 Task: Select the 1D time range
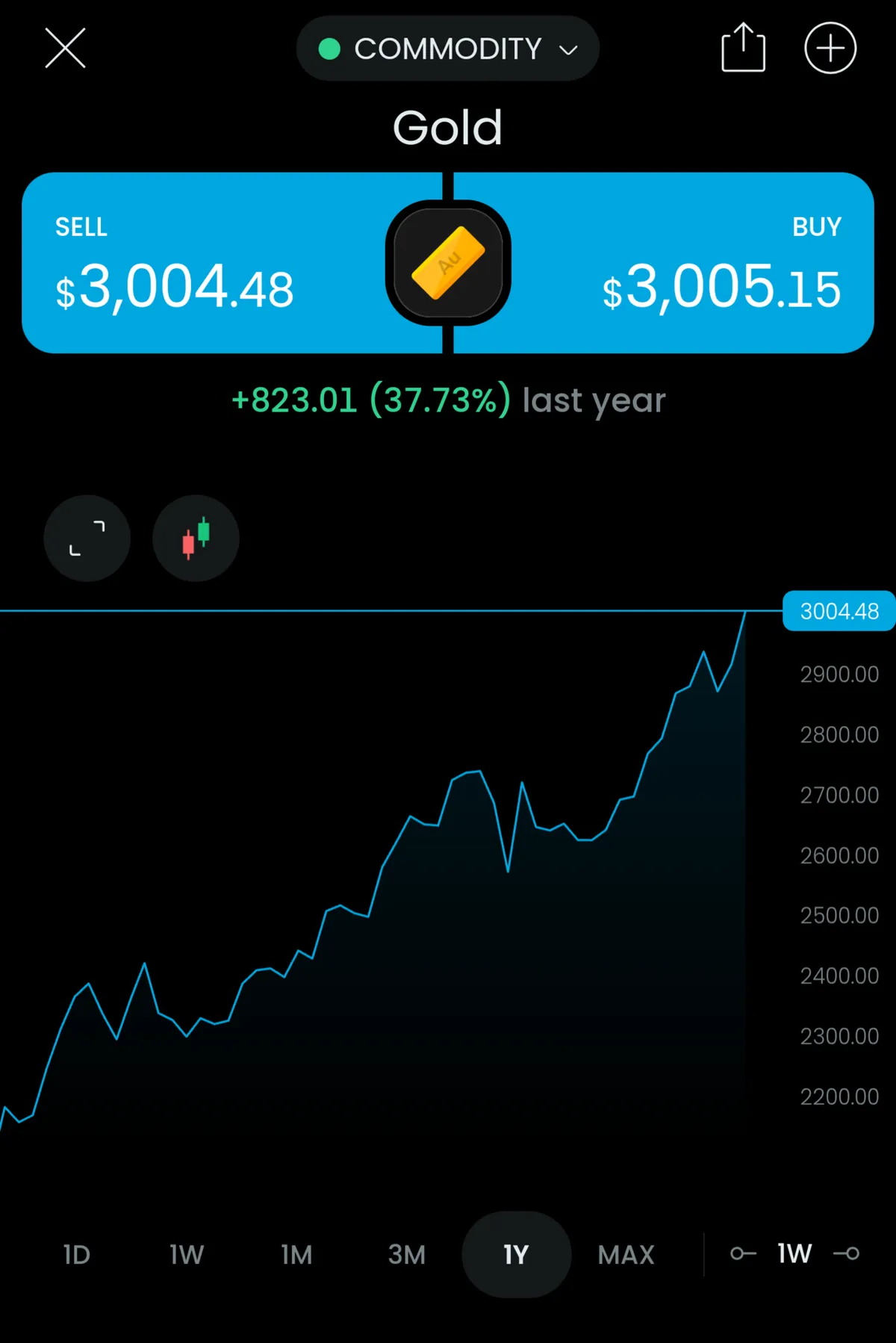pyautogui.click(x=77, y=1255)
